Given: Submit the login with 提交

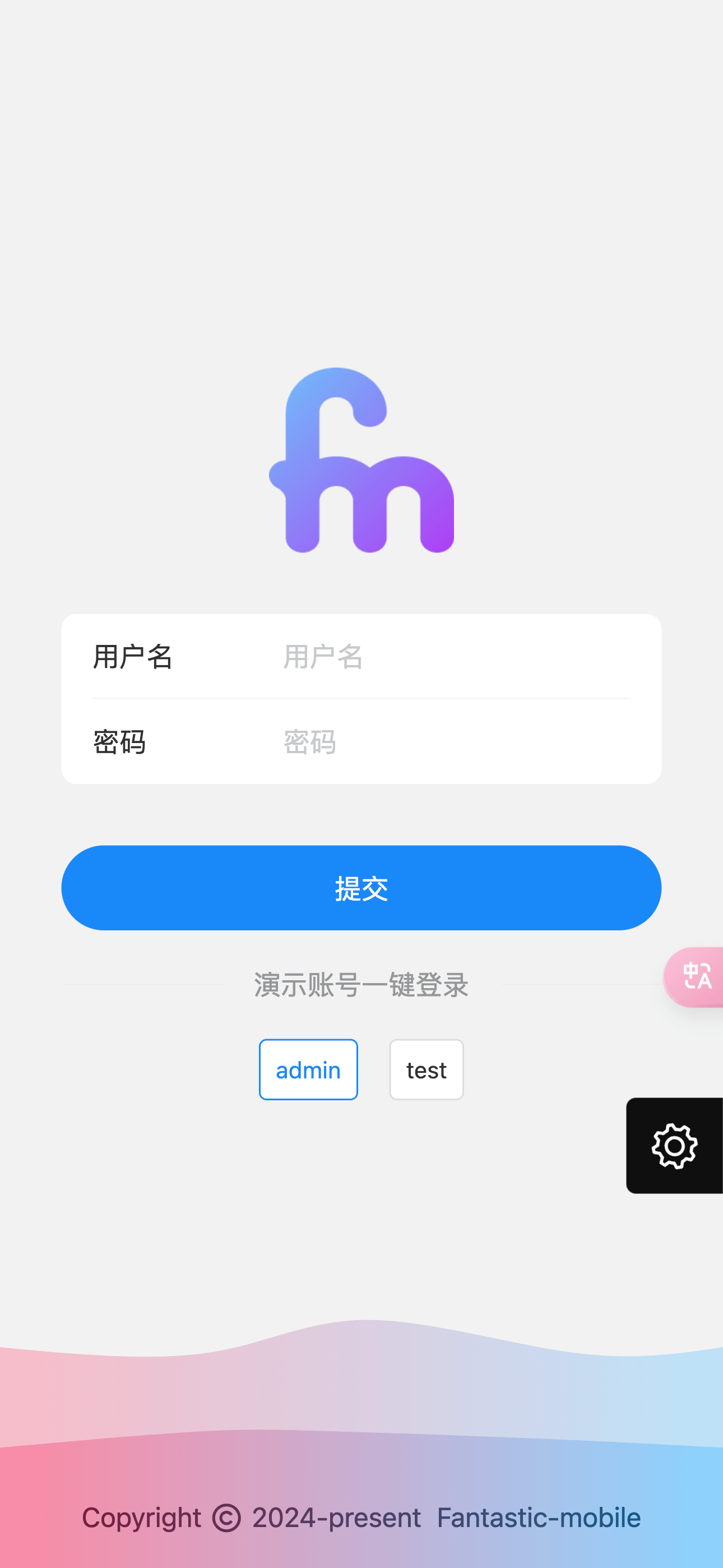Looking at the screenshot, I should click(x=361, y=888).
